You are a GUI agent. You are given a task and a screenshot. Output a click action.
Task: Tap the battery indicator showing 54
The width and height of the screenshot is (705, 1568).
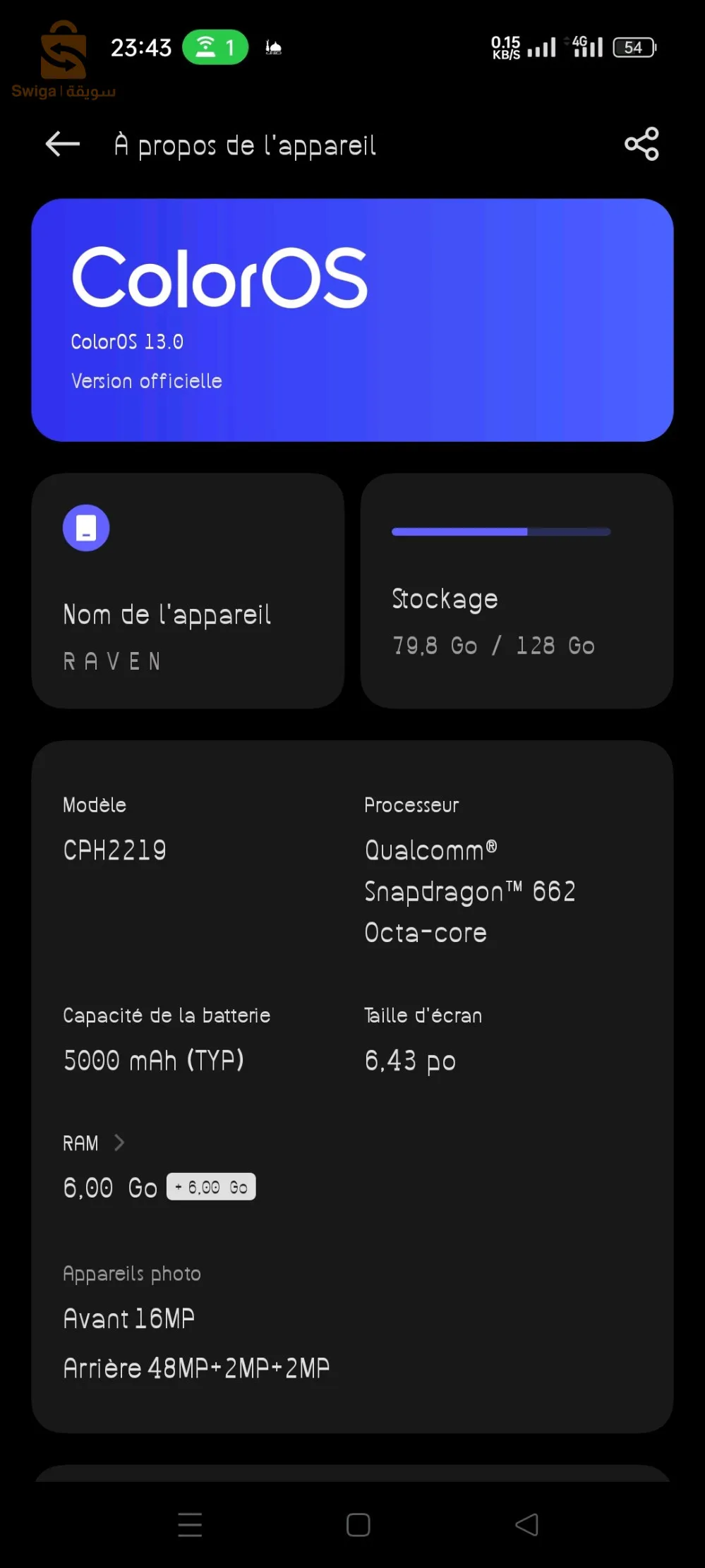coord(633,47)
